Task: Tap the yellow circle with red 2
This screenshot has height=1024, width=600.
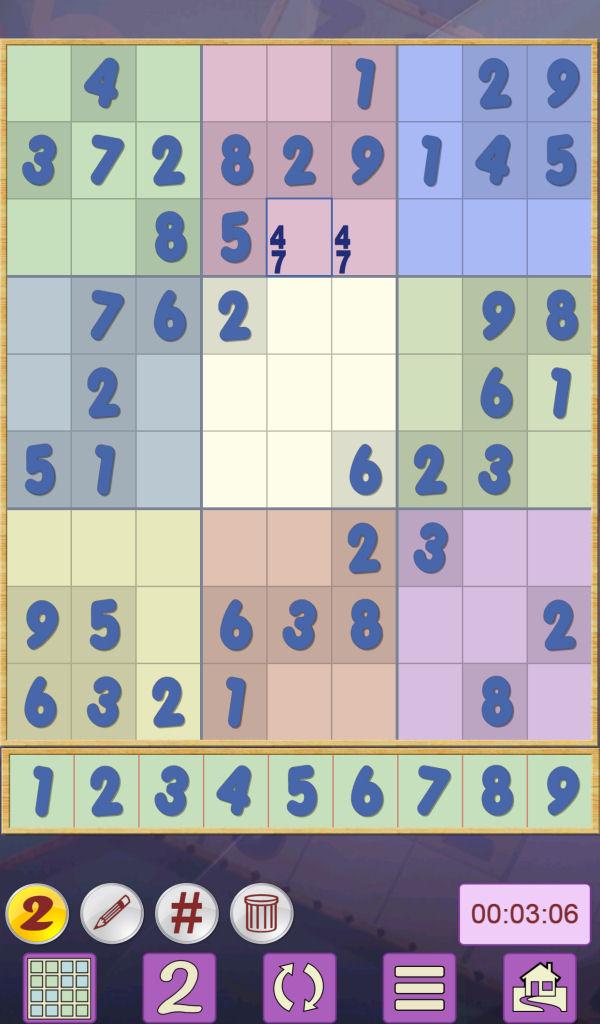Action: (37, 913)
